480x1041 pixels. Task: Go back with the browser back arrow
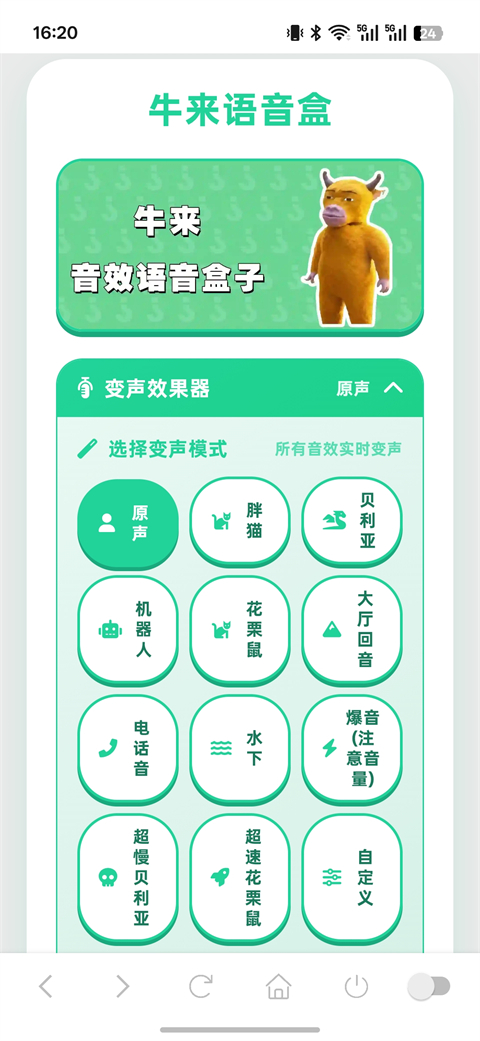click(45, 986)
